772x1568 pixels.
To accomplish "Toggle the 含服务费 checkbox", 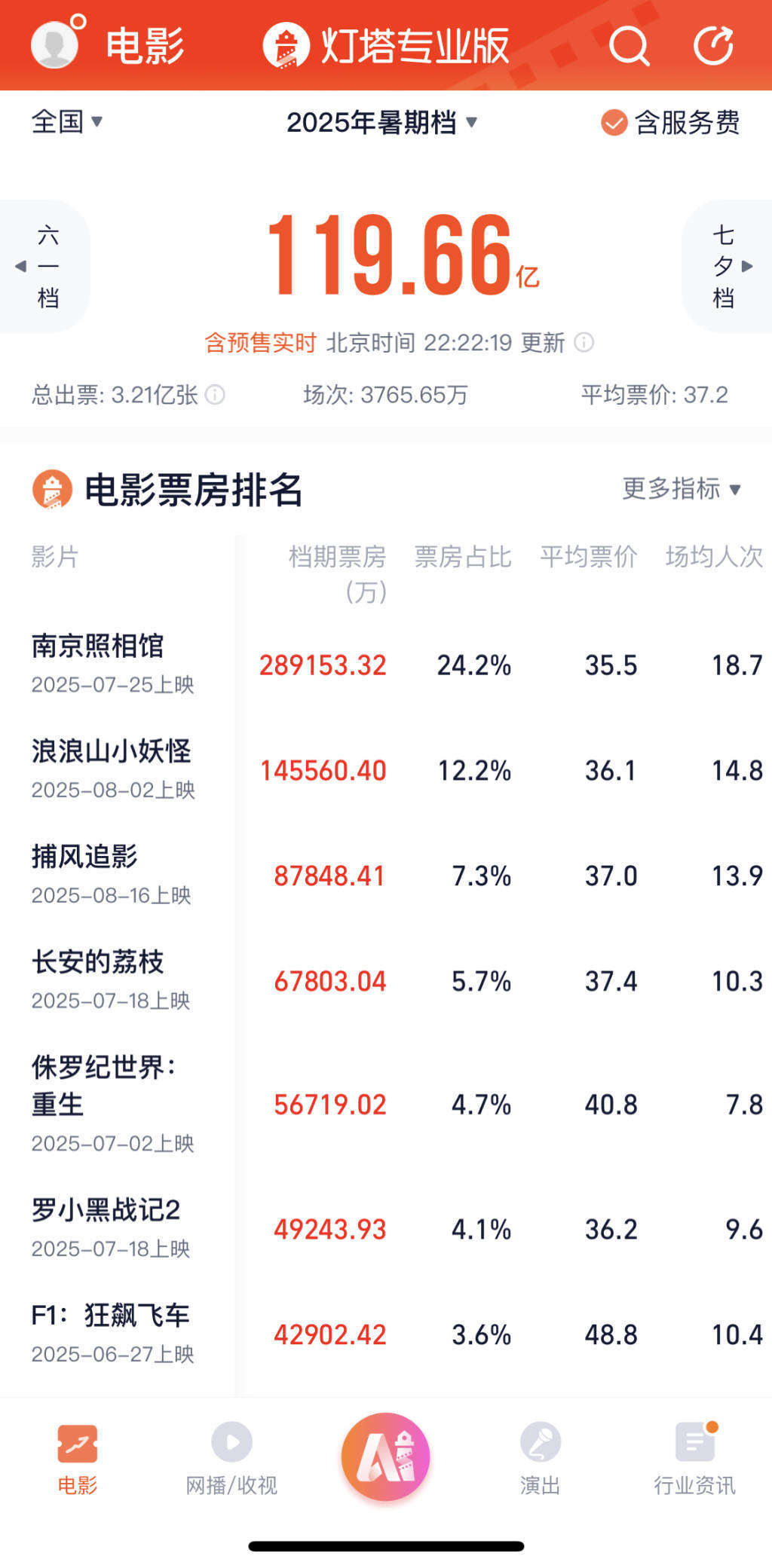I will [x=614, y=122].
